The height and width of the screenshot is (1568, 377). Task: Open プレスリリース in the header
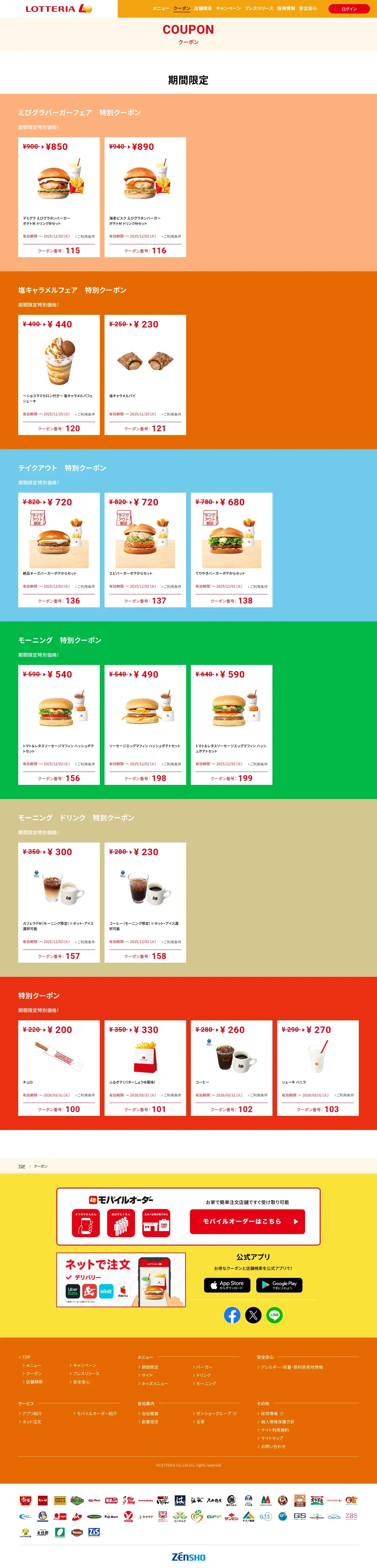[259, 9]
